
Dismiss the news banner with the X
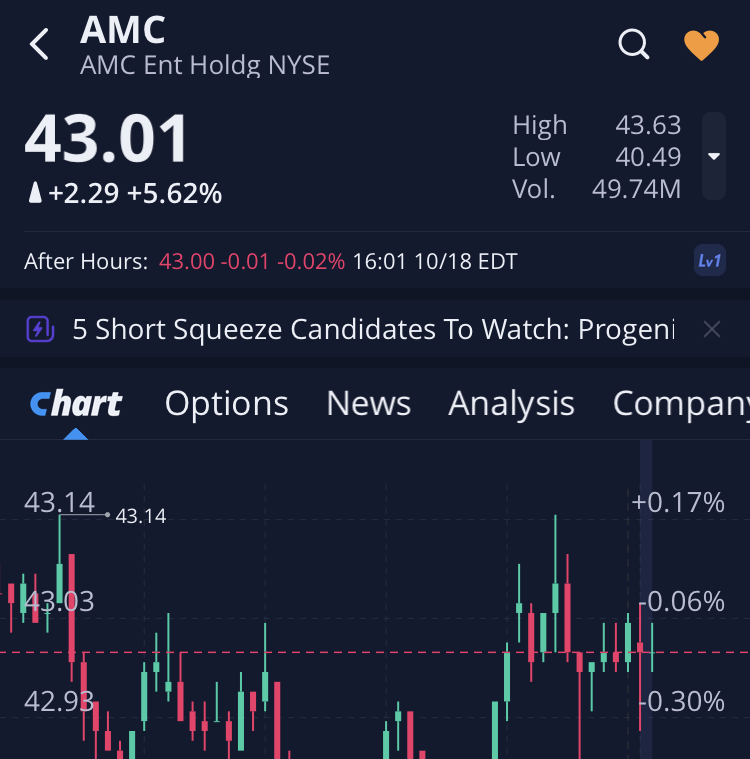click(x=712, y=329)
